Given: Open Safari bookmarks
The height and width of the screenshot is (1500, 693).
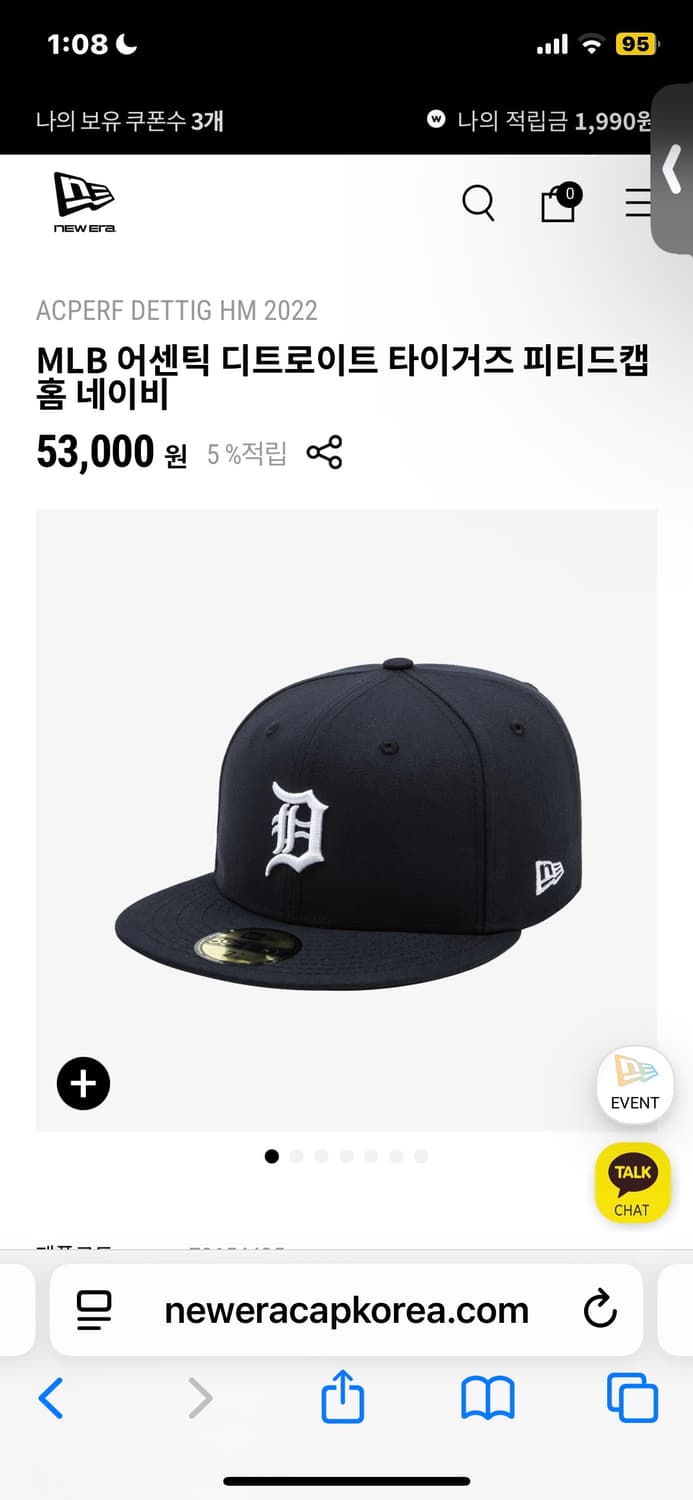Looking at the screenshot, I should pos(487,1398).
